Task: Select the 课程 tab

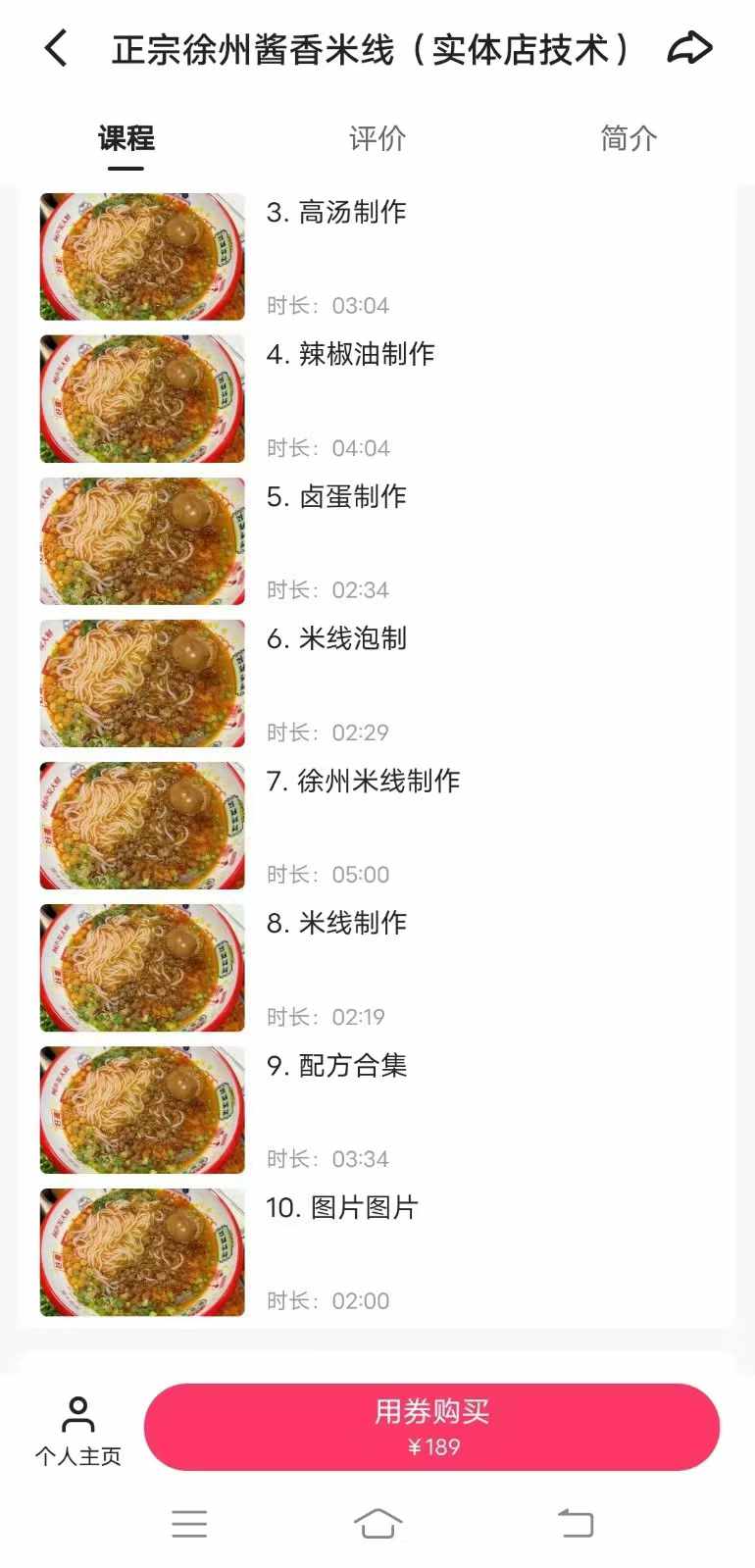Action: tap(124, 138)
